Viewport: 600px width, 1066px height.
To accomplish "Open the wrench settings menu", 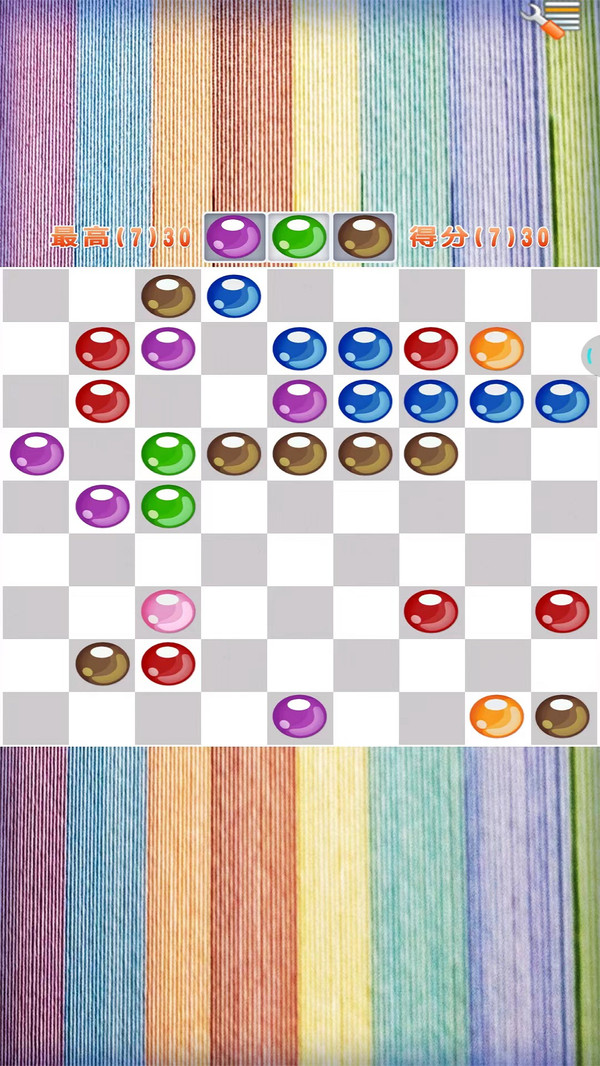I will (x=551, y=18).
